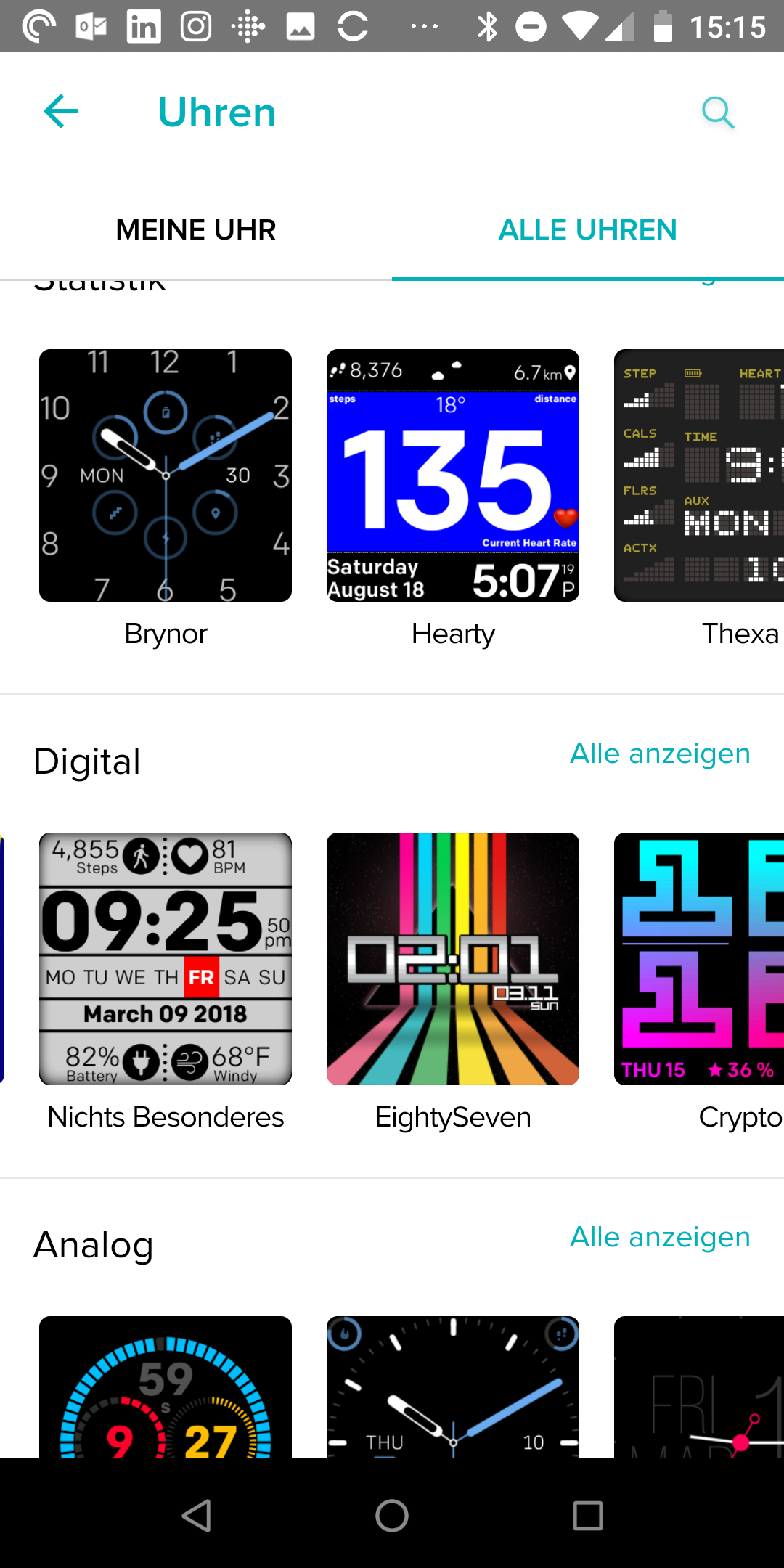
Task: Open the Brynor clock face
Action: point(166,475)
